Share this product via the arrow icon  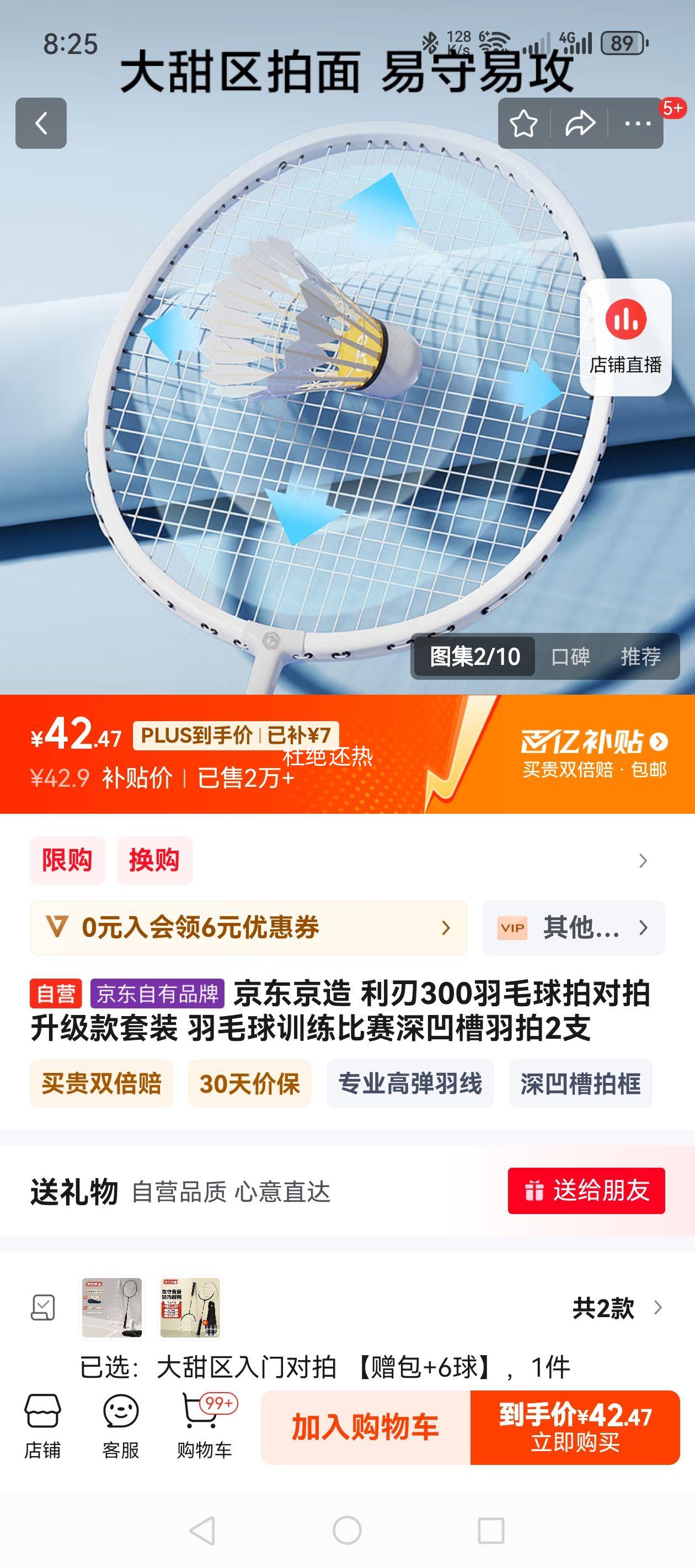click(x=579, y=123)
